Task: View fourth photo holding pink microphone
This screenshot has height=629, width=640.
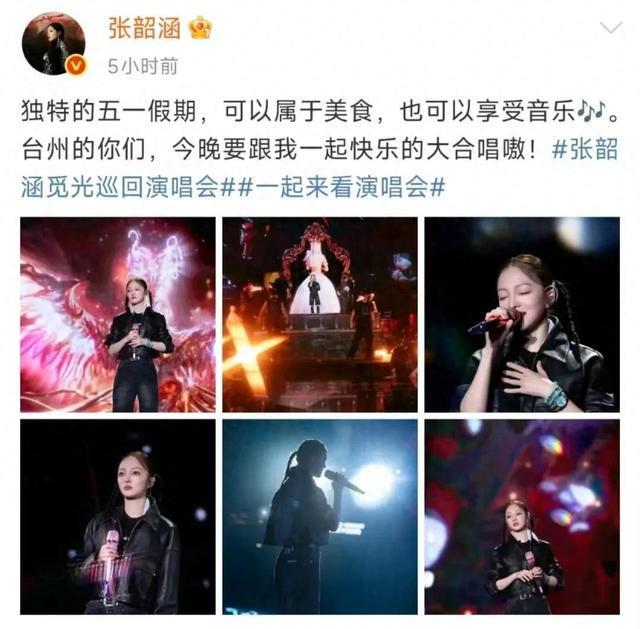Action: [118, 516]
